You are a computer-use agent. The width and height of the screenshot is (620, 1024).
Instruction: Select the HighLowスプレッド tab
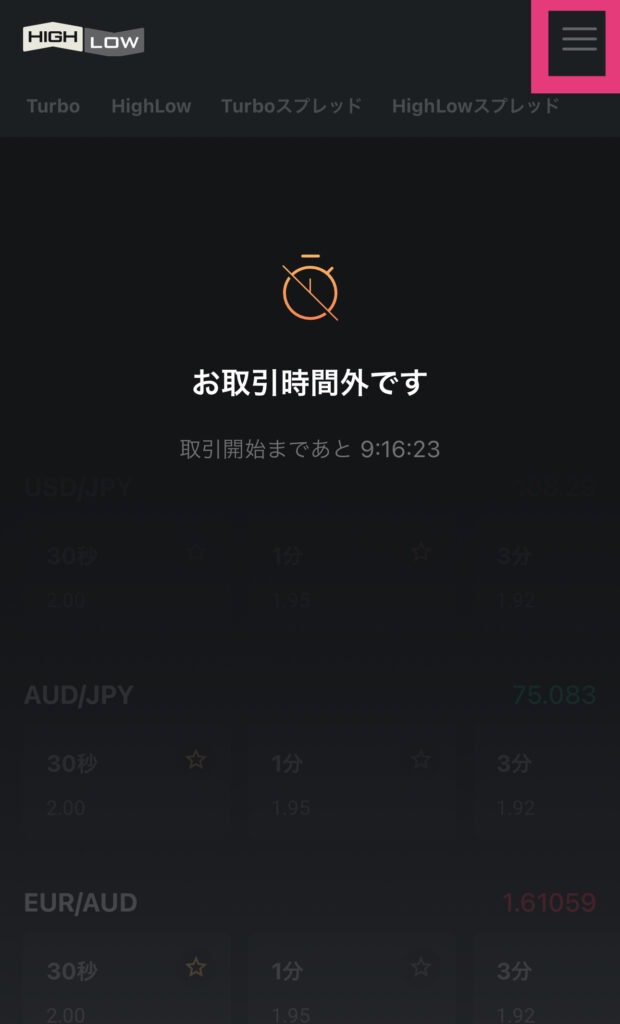click(x=475, y=106)
